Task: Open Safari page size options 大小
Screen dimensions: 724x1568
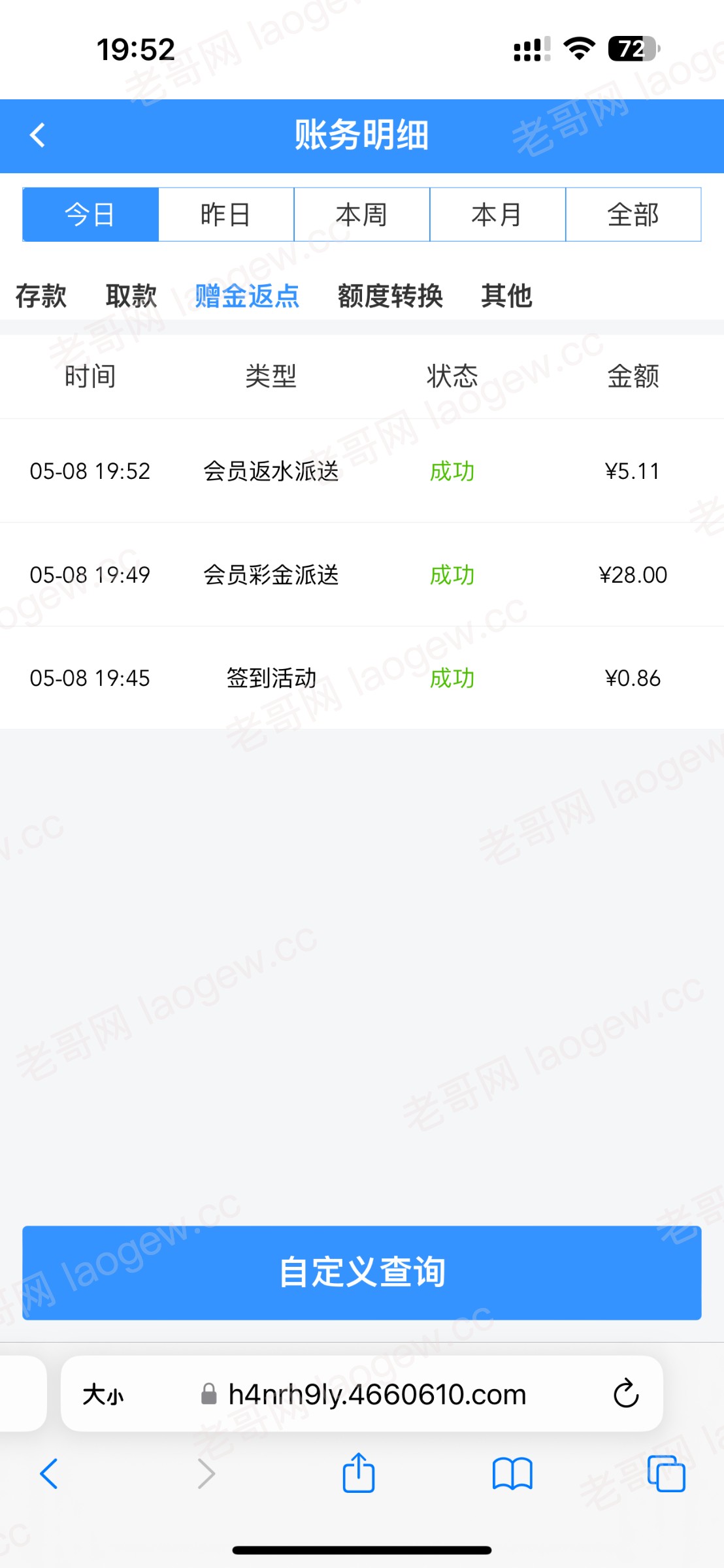Action: pos(103,1395)
